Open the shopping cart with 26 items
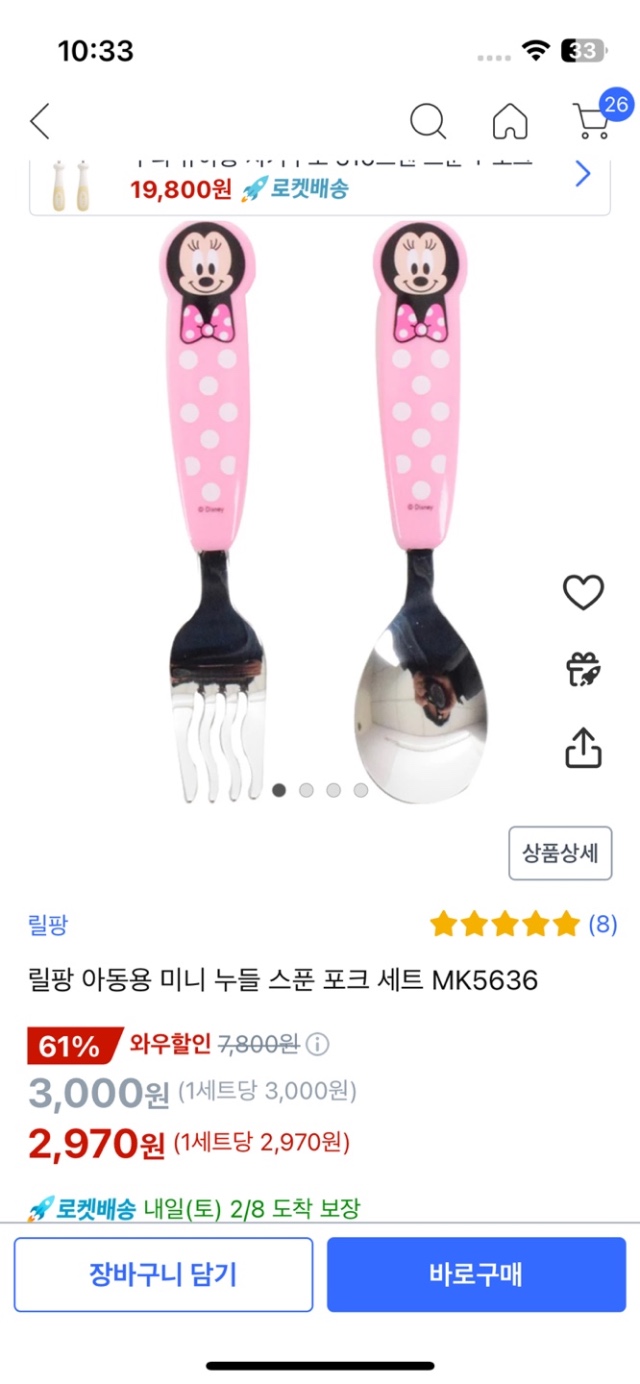Image resolution: width=640 pixels, height=1384 pixels. point(594,120)
